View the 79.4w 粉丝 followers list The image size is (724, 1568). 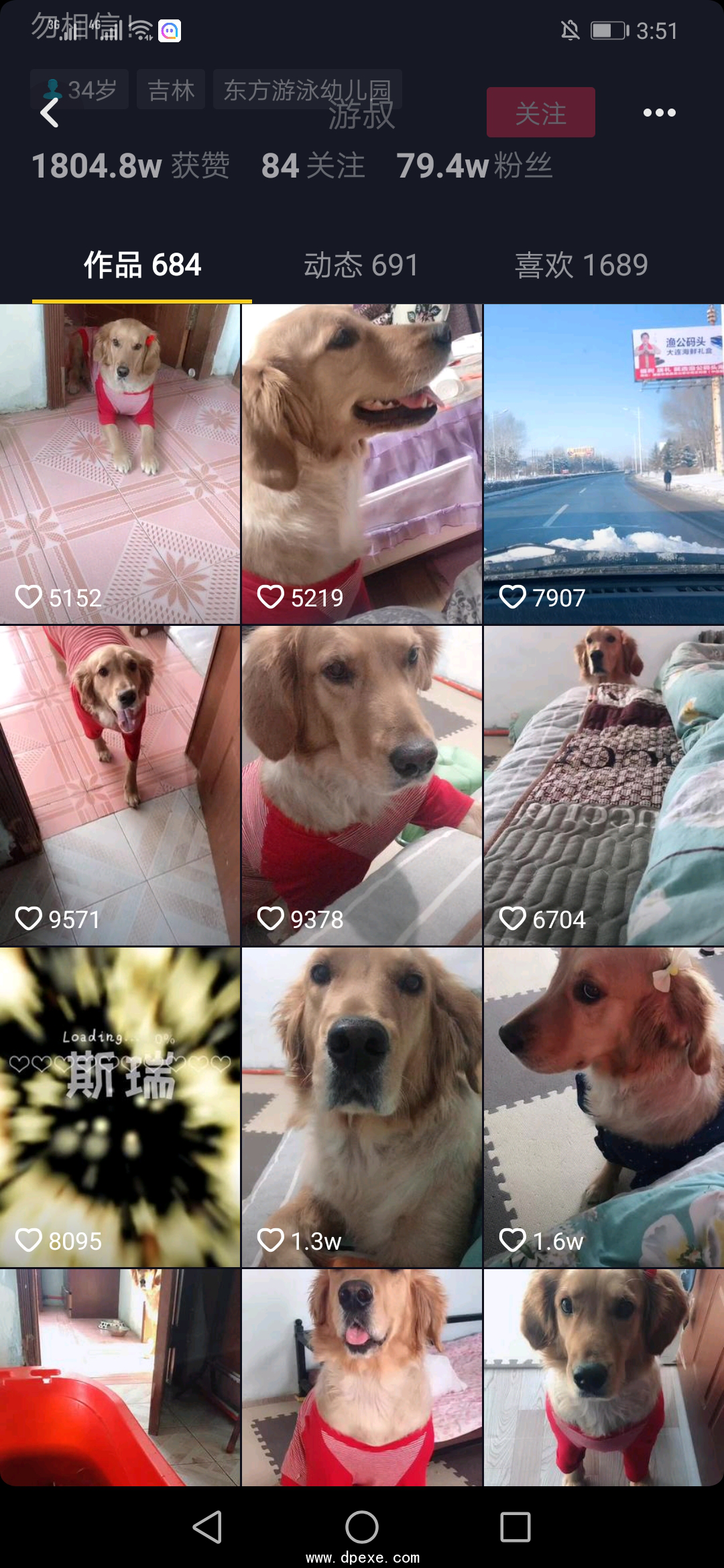(474, 166)
